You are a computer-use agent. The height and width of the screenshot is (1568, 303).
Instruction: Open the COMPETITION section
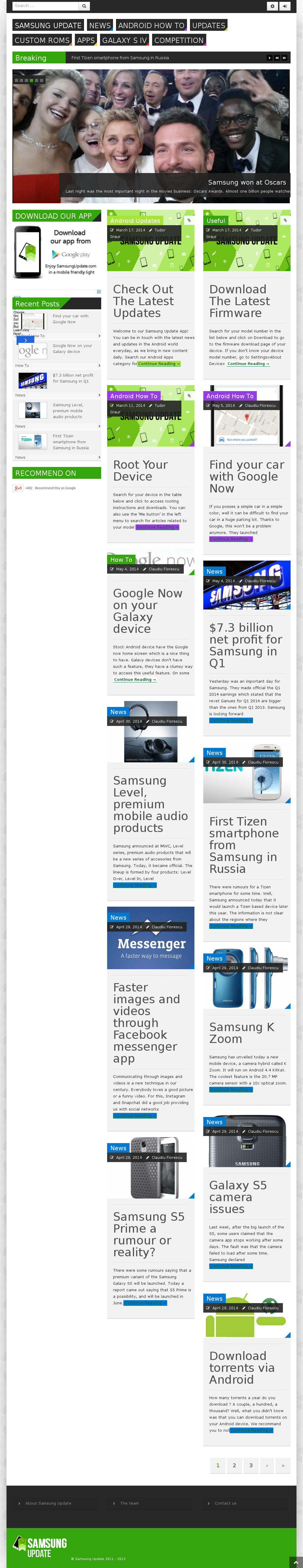(179, 40)
